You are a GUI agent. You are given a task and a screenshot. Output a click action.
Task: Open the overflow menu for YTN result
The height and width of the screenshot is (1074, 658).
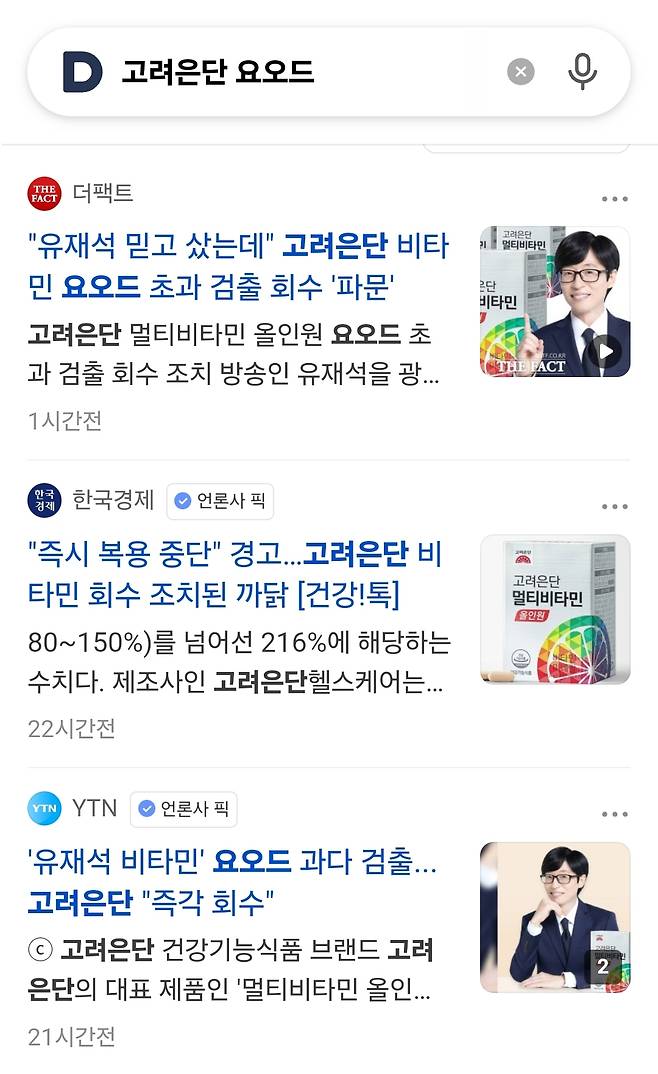614,815
